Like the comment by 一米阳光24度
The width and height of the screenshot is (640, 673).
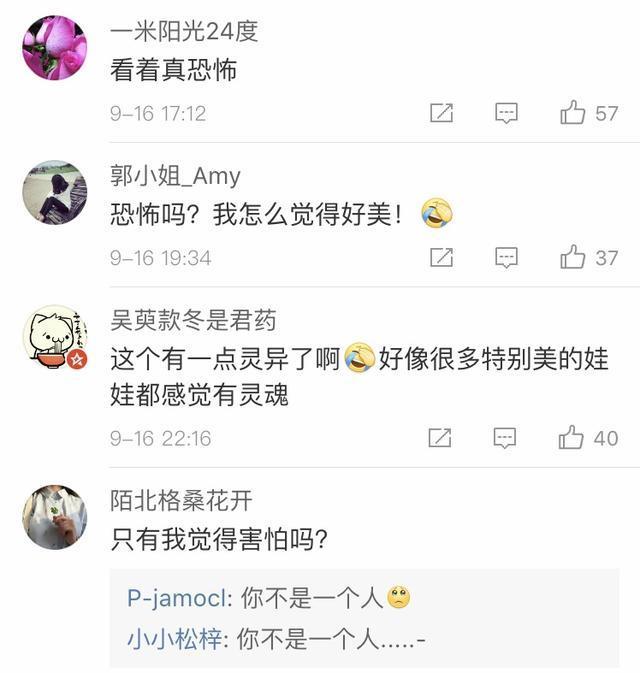(573, 113)
